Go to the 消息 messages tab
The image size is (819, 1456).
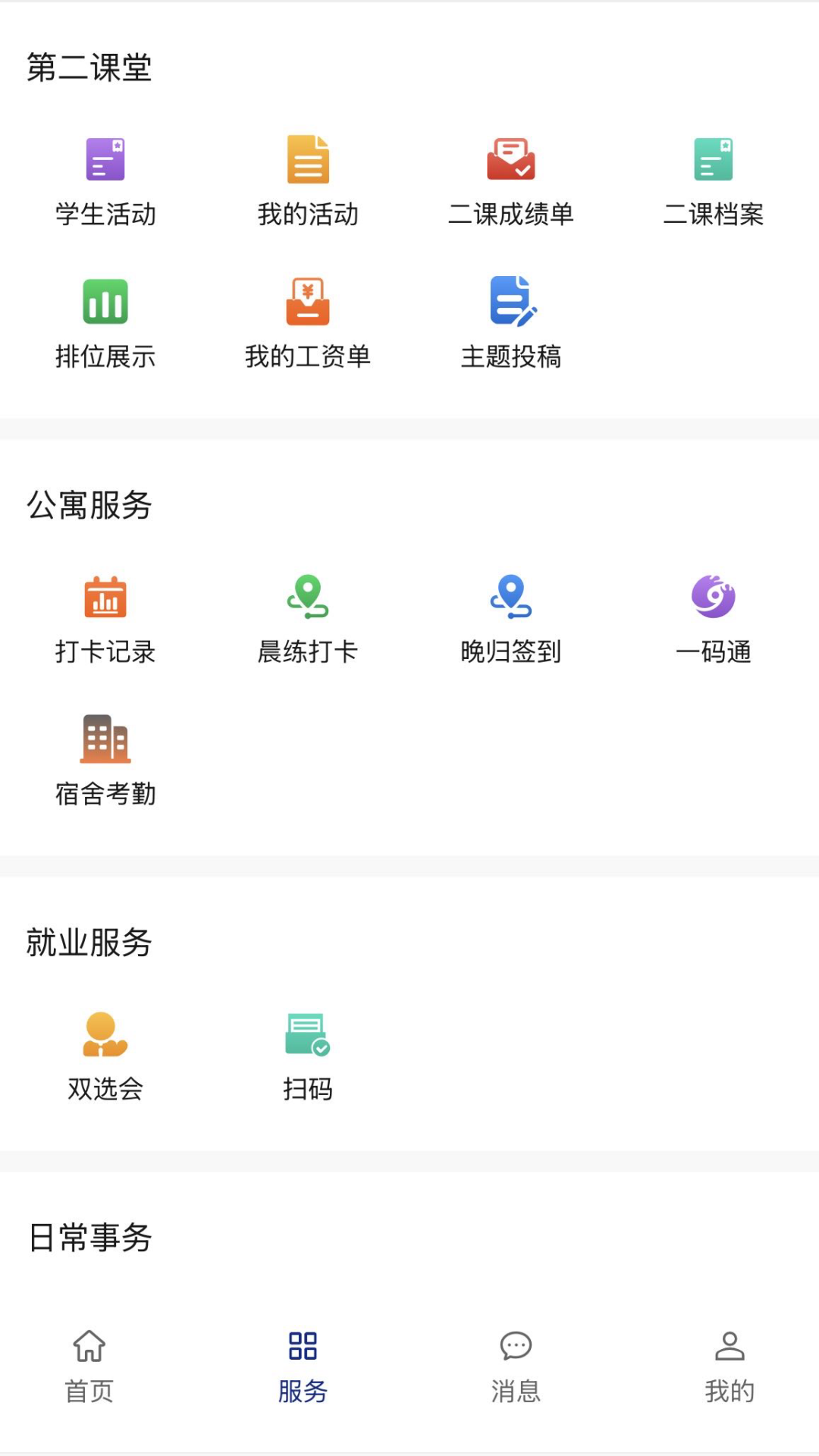coord(516,1367)
